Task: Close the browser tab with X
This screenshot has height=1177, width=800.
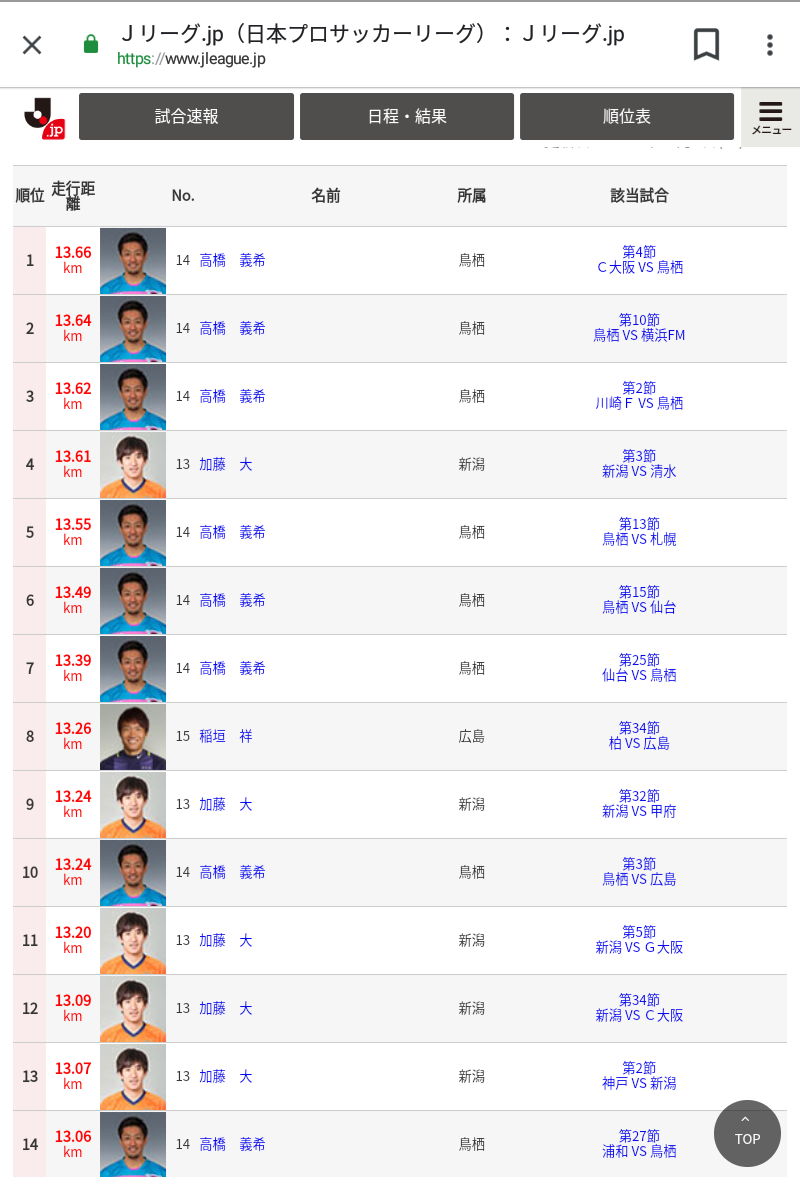Action: 32,45
